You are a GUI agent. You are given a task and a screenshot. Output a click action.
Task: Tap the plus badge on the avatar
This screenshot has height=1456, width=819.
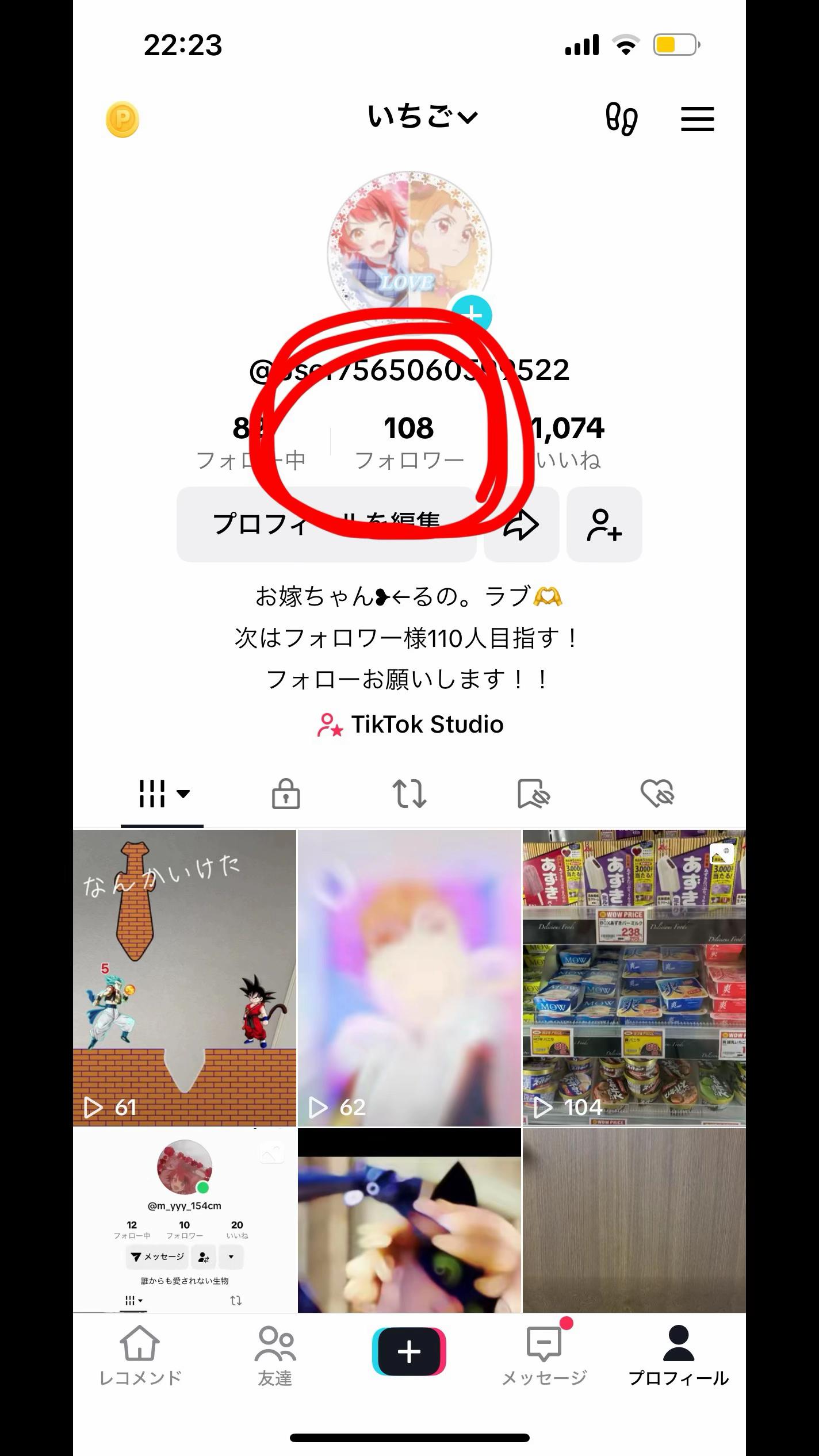(472, 315)
